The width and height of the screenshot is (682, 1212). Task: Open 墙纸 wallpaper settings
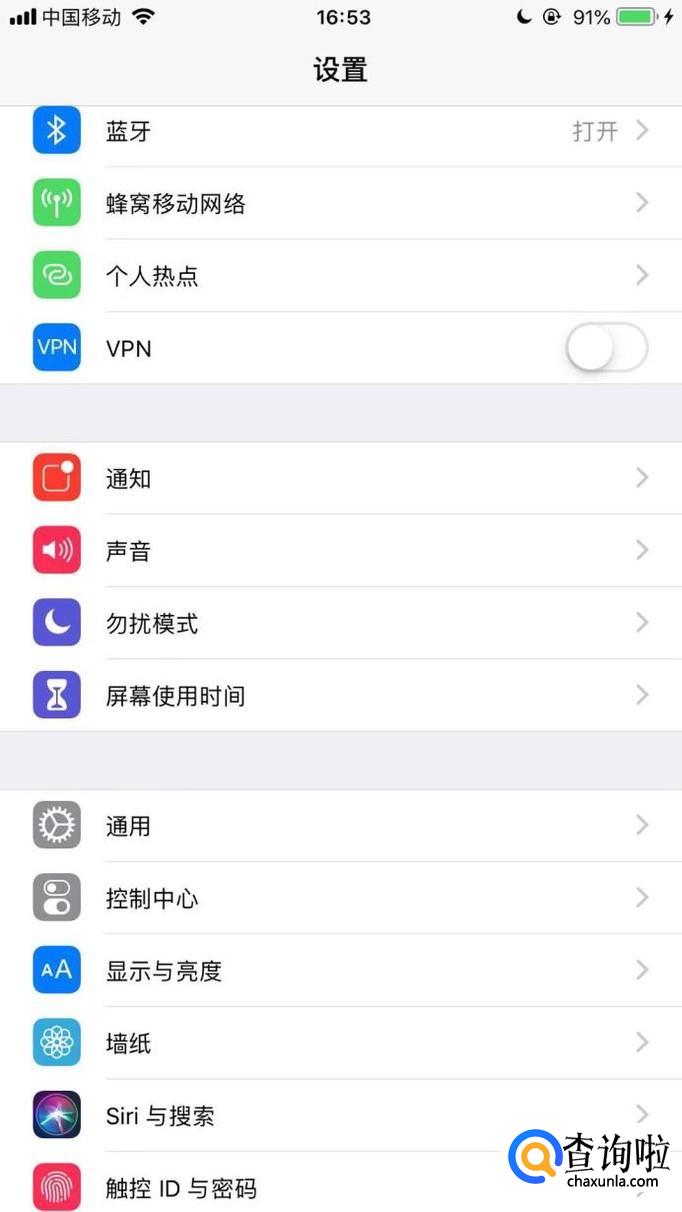click(340, 1043)
